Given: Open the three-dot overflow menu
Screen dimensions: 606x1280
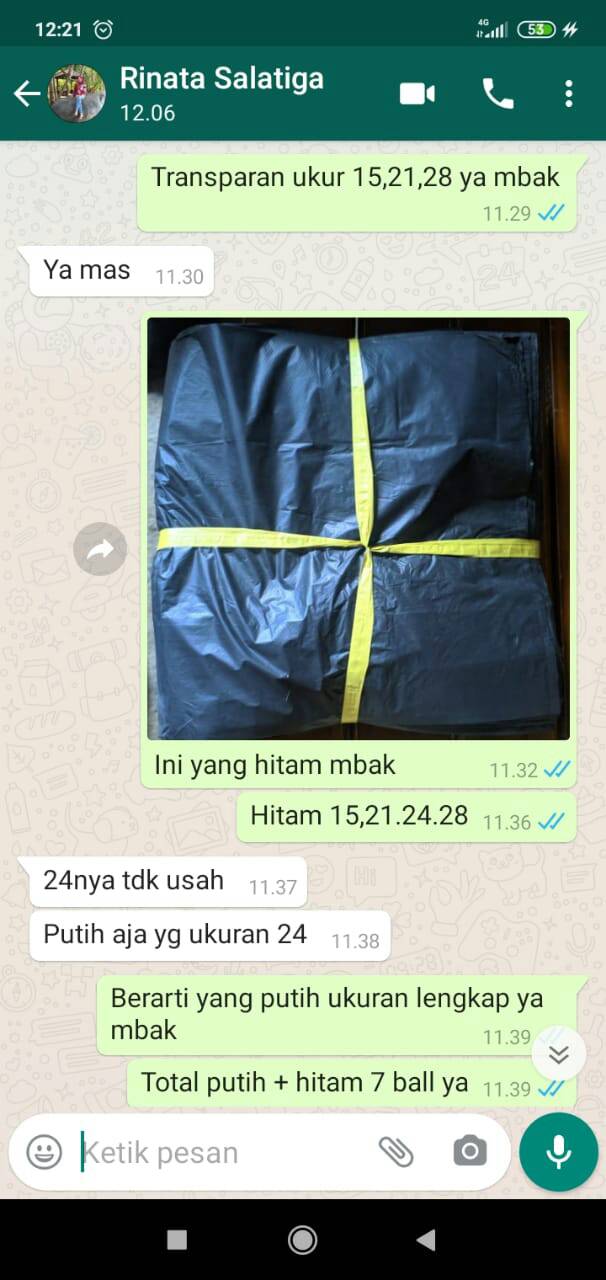Looking at the screenshot, I should (x=568, y=94).
